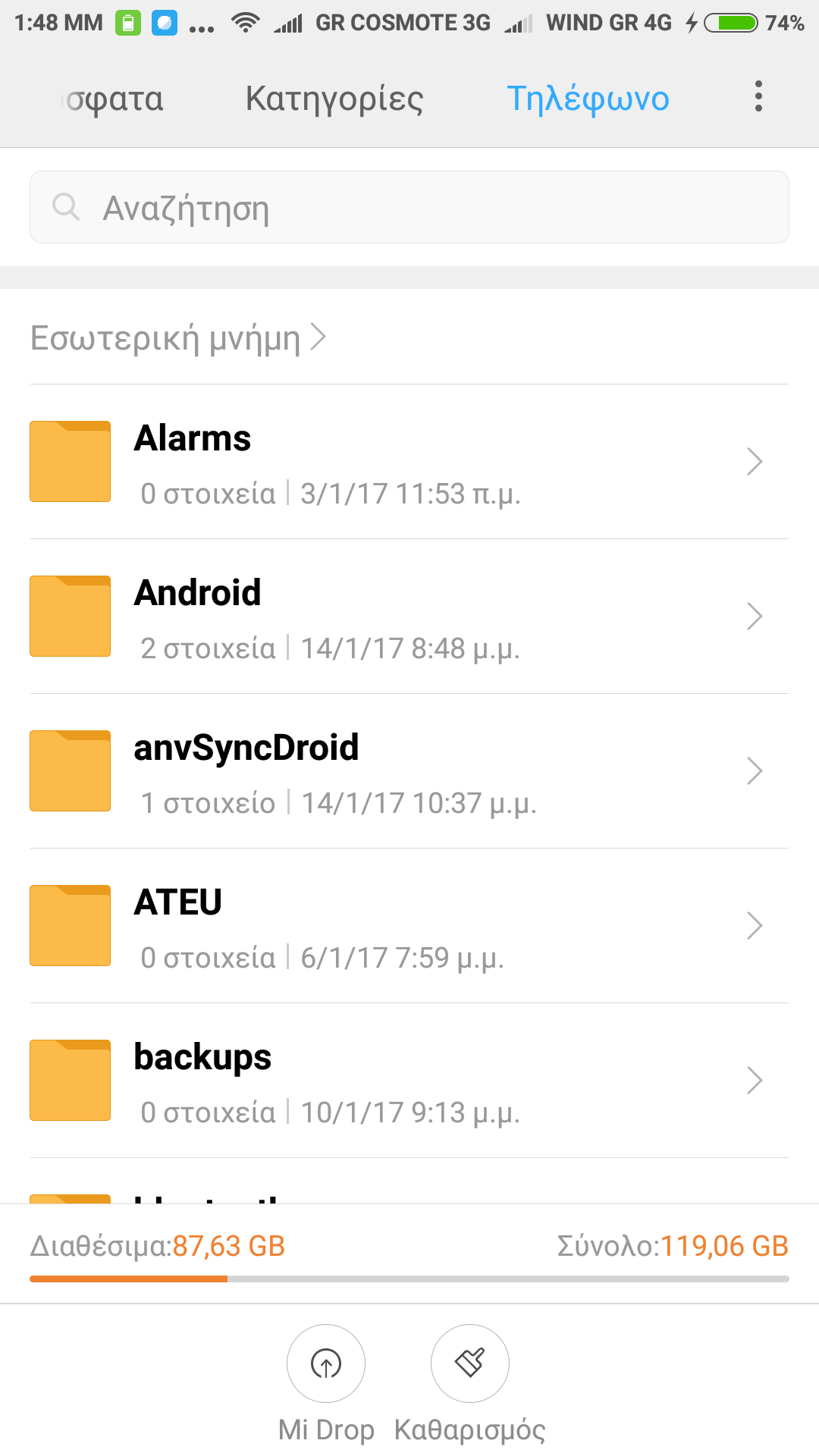Open the Alarms folder

(409, 462)
